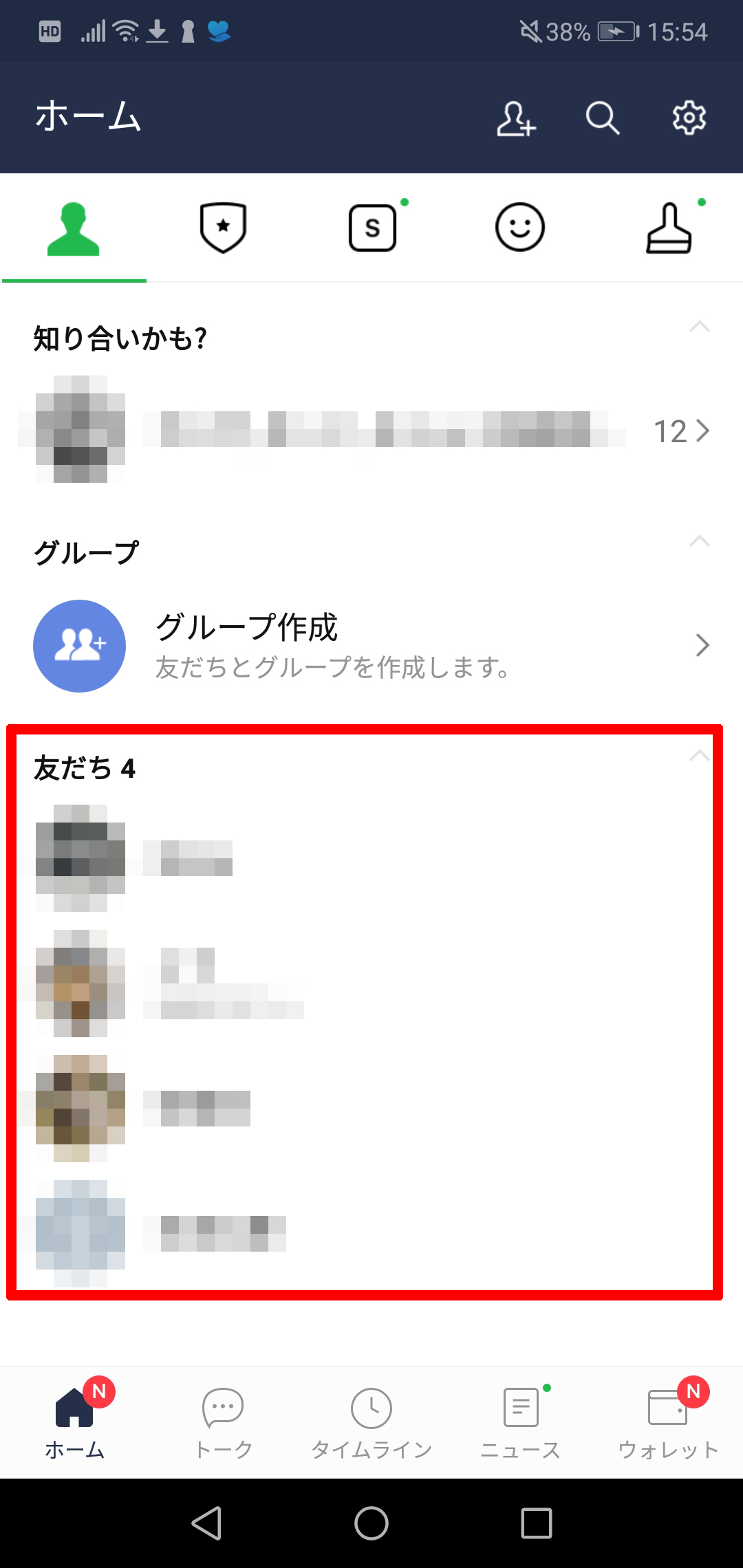Open the settings gear

[x=689, y=118]
